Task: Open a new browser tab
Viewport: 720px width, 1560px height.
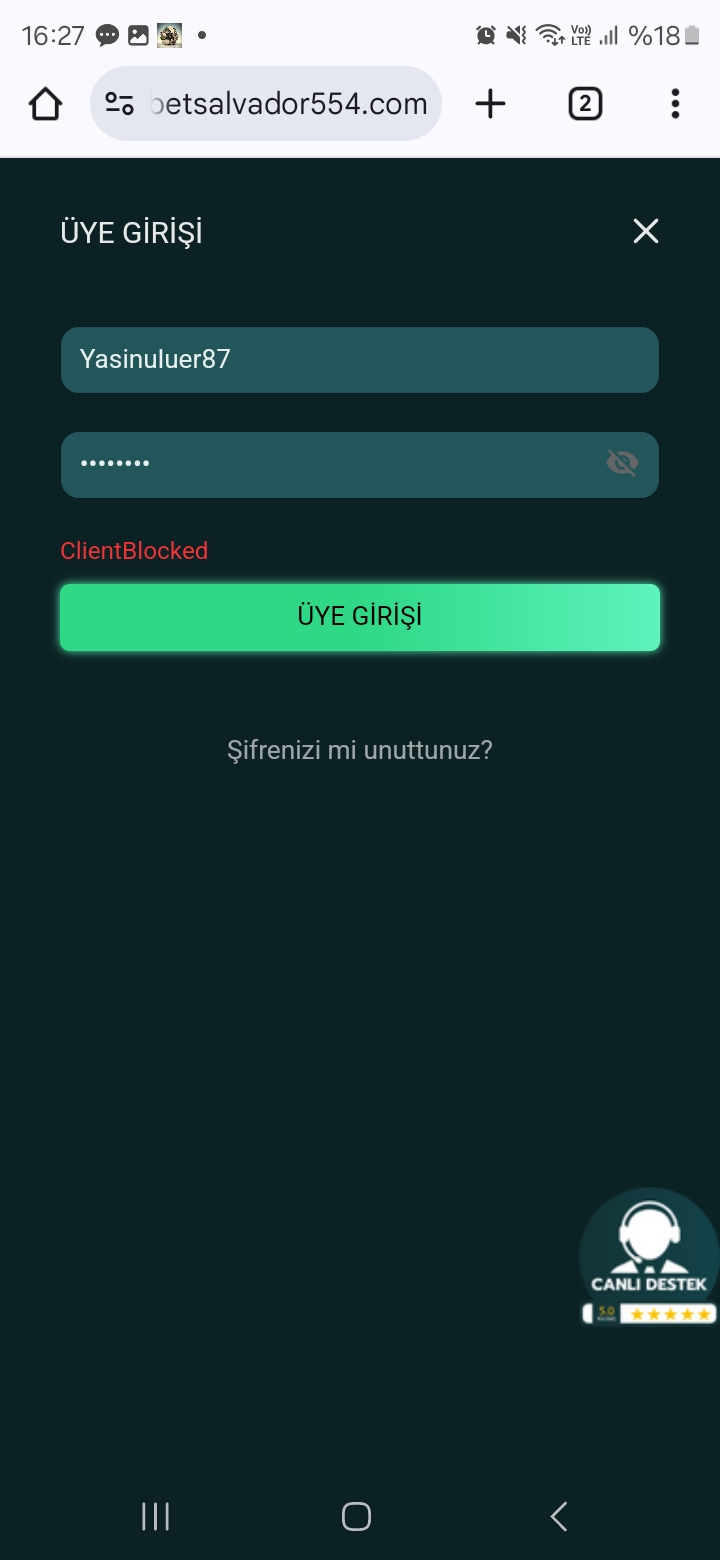Action: coord(490,104)
